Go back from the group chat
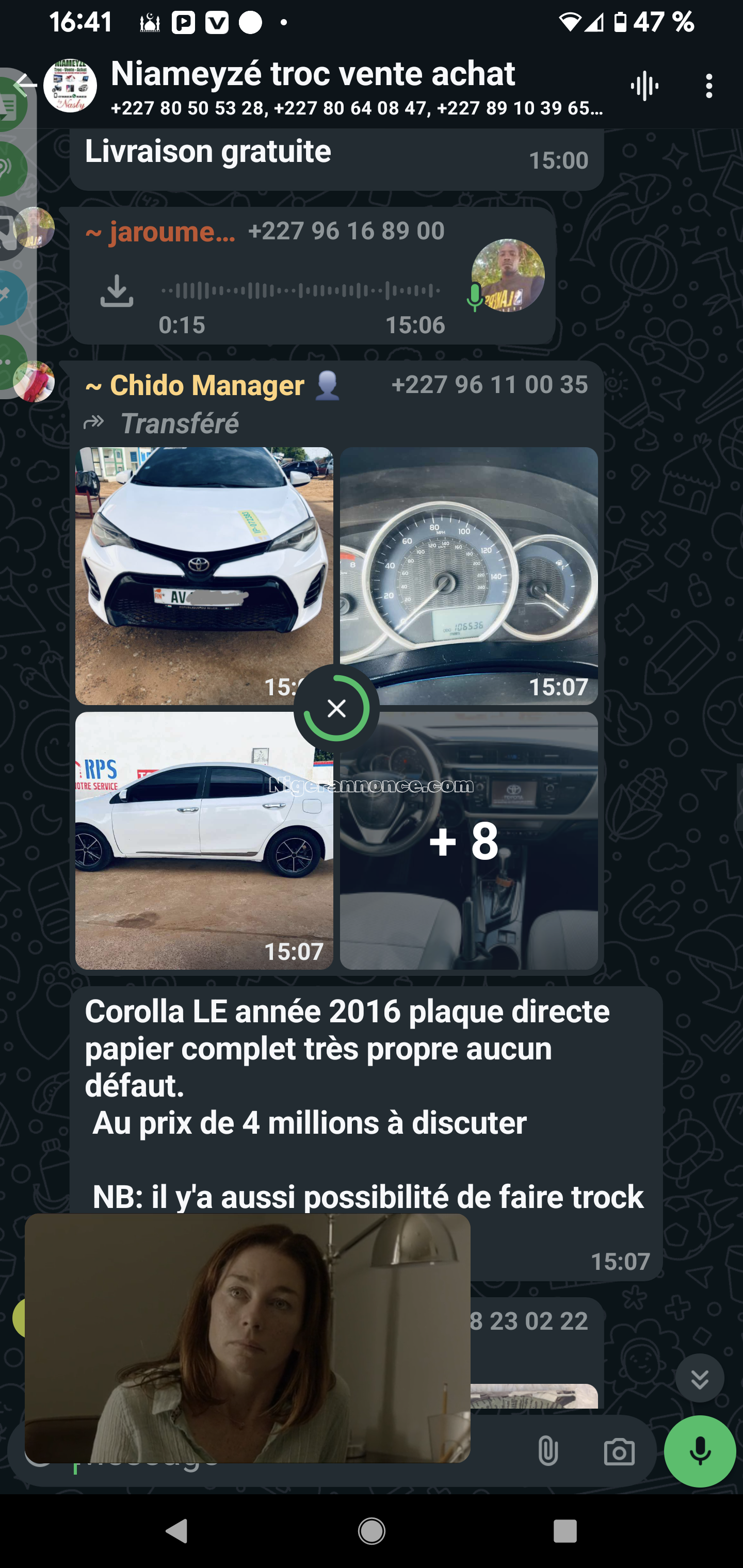The width and height of the screenshot is (743, 1568). 23,85
